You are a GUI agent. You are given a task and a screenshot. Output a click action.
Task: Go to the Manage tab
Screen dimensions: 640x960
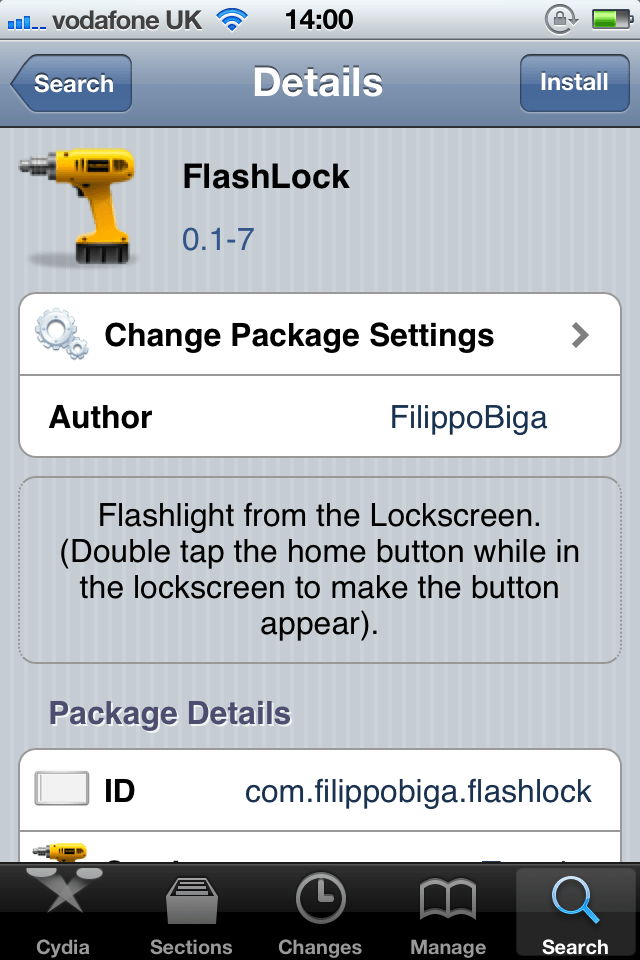click(448, 912)
